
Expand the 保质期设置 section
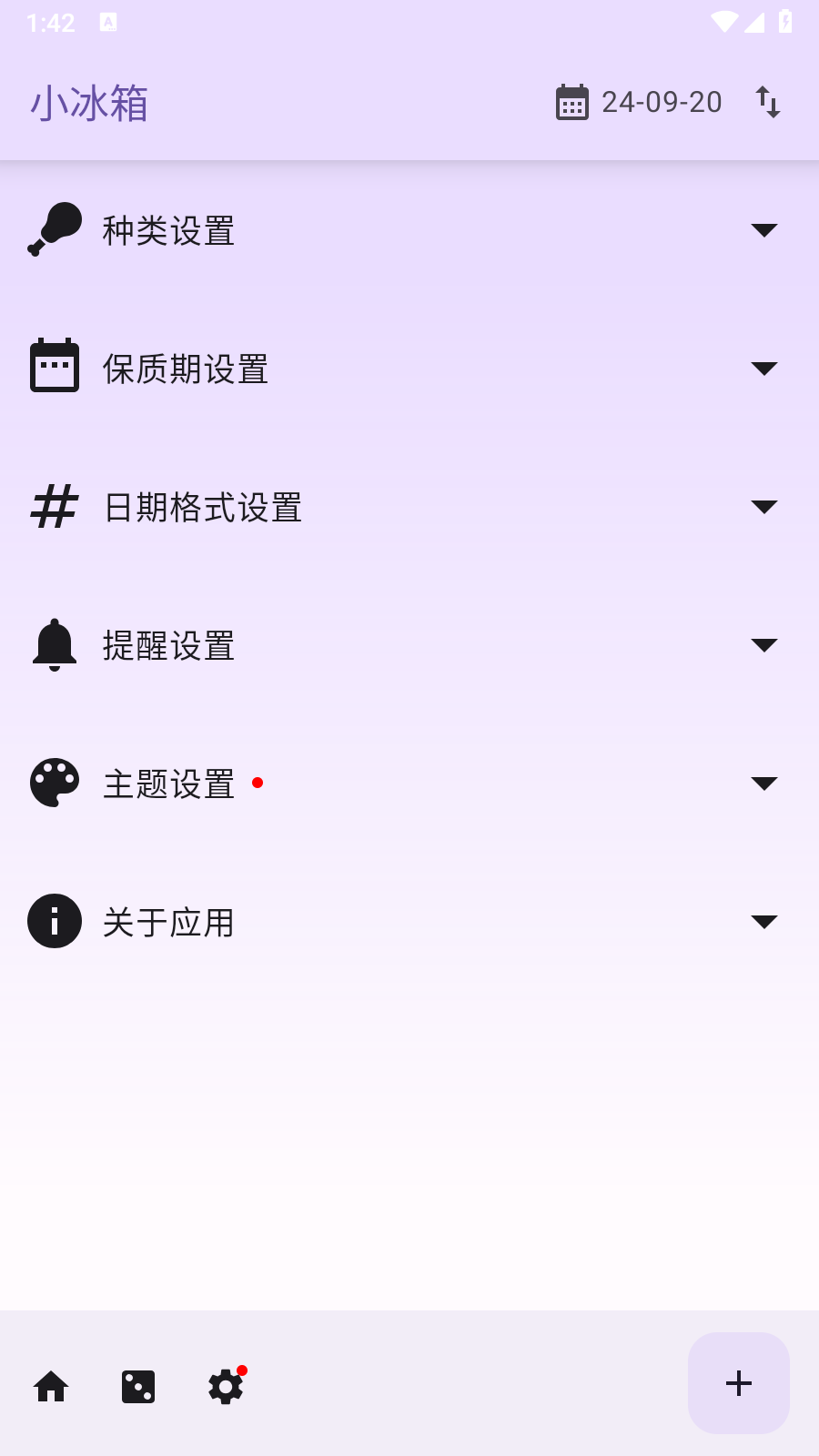point(763,368)
